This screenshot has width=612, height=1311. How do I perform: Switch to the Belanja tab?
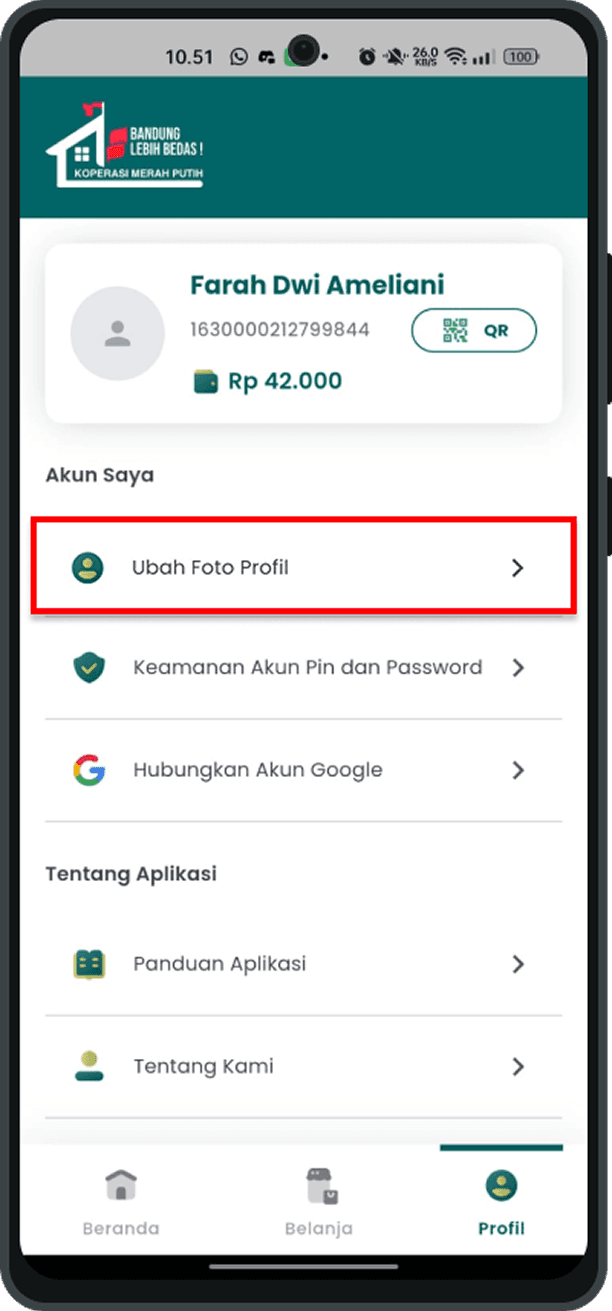point(321,1202)
